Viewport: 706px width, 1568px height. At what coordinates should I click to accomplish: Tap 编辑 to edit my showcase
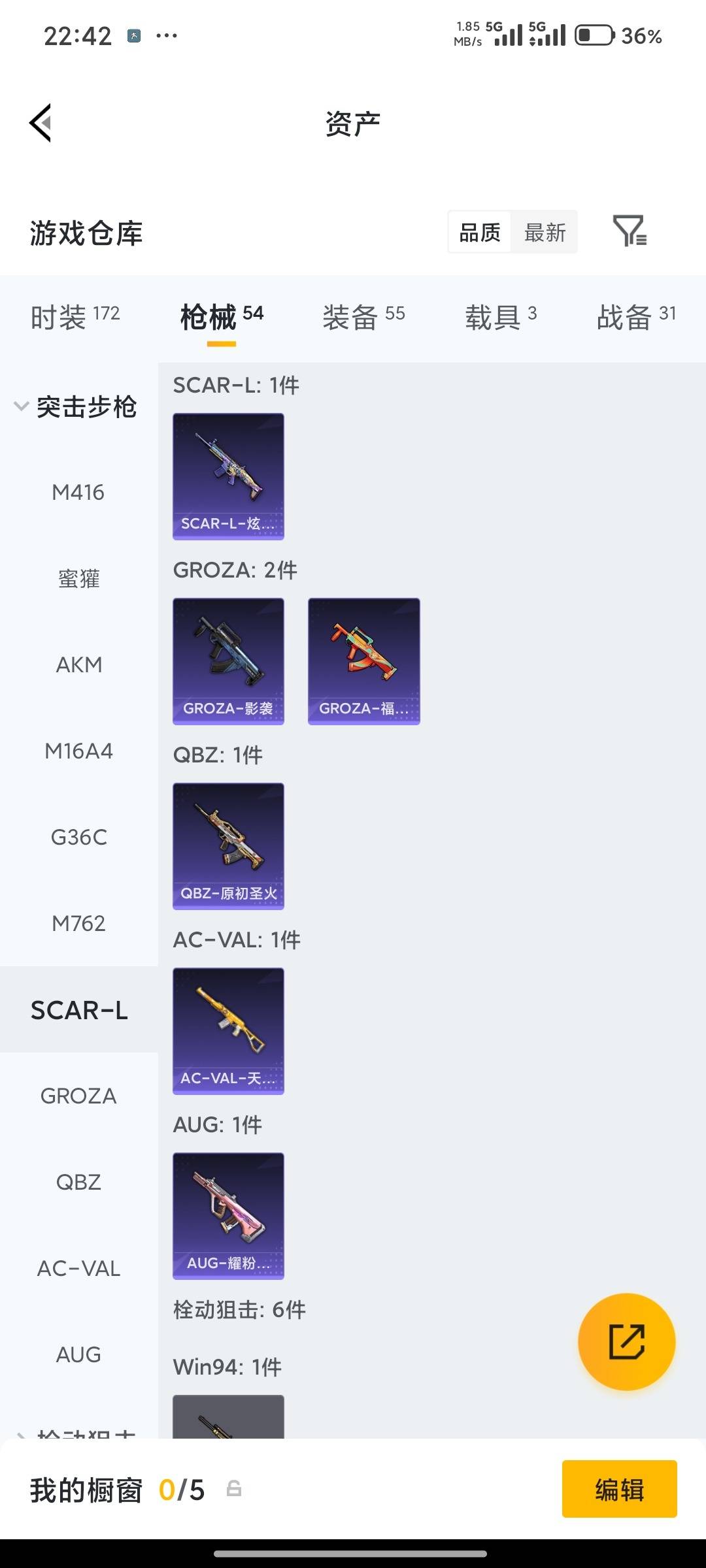click(619, 1490)
